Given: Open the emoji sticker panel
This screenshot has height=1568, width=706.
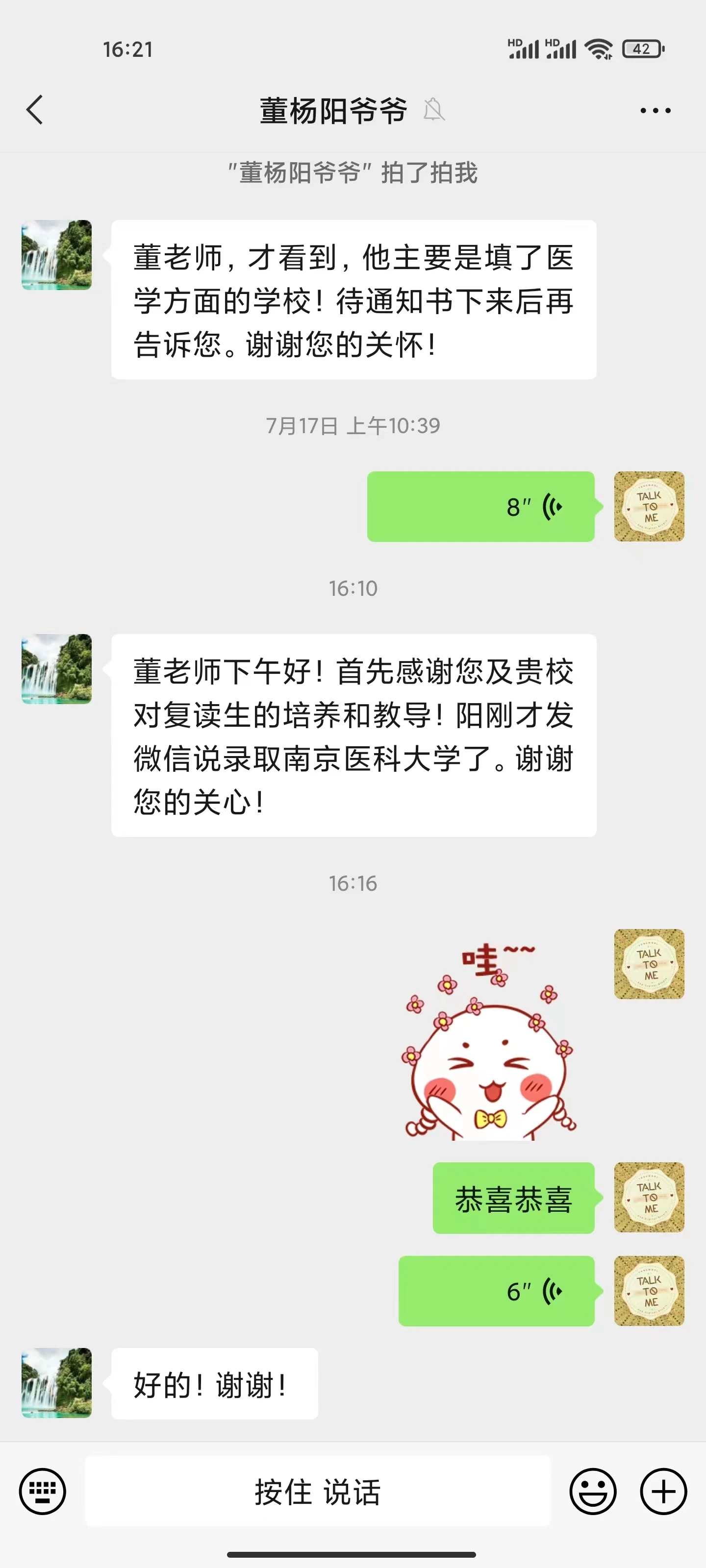Looking at the screenshot, I should [x=592, y=1491].
